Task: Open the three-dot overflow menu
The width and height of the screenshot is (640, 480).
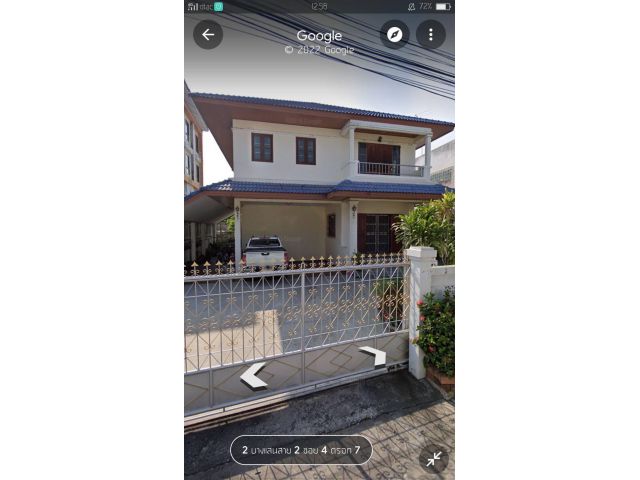Action: pos(430,35)
